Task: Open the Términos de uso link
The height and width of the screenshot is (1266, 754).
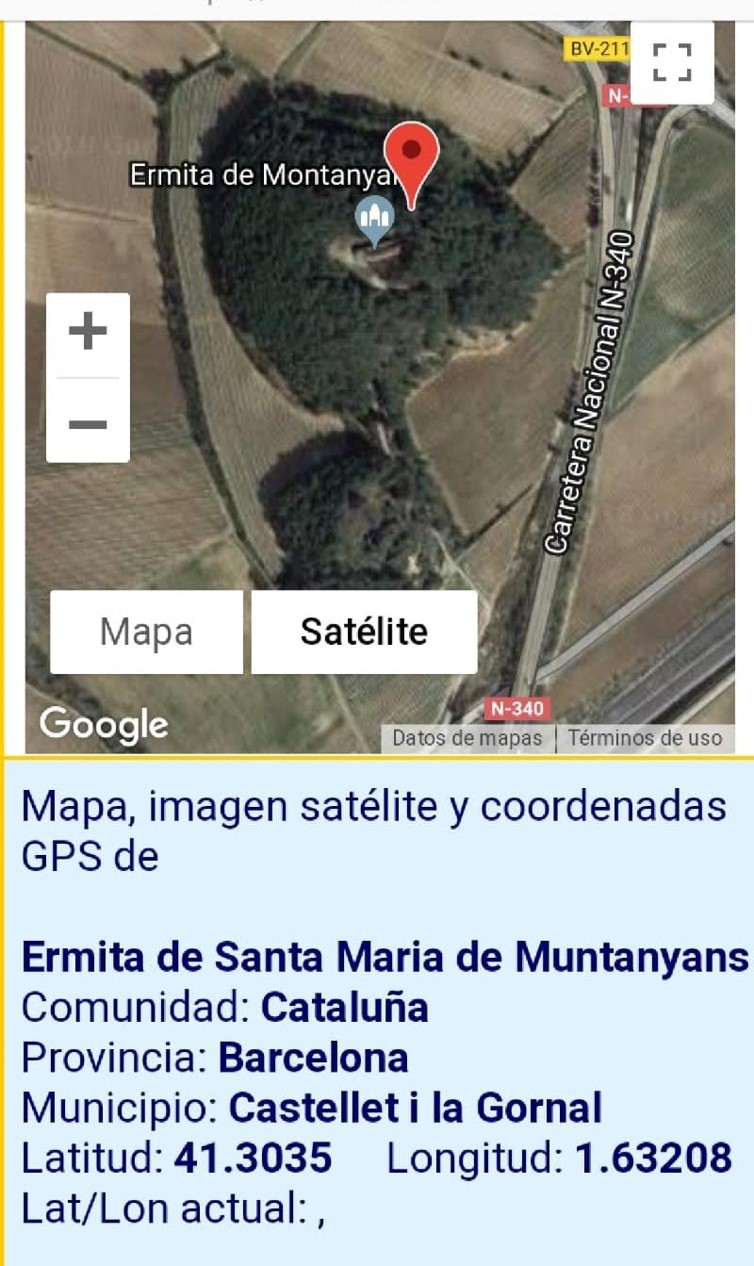Action: coord(644,738)
